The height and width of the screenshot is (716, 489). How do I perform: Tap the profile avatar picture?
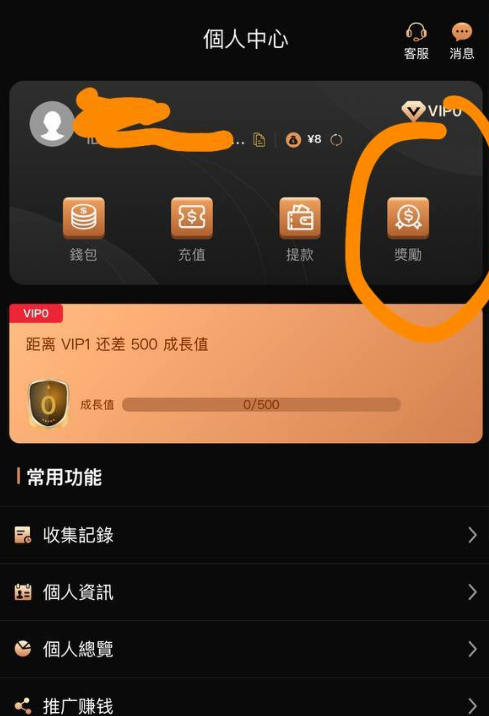point(52,124)
